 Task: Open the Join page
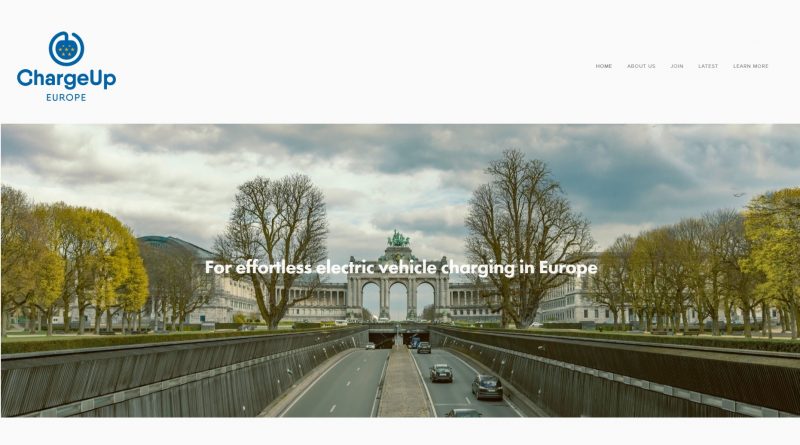pos(677,66)
